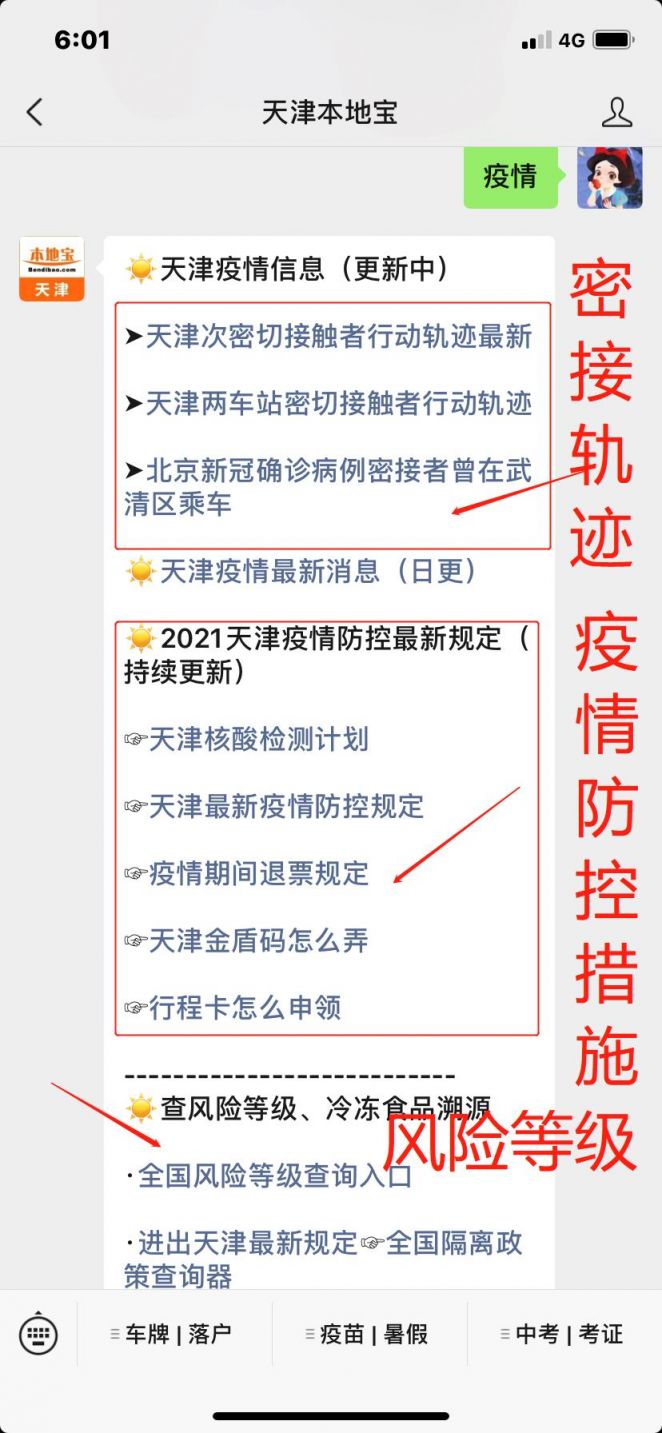This screenshot has width=662, height=1433.
Task: Open 天津两车站密切接触者行动轨迹 link
Action: tap(338, 404)
